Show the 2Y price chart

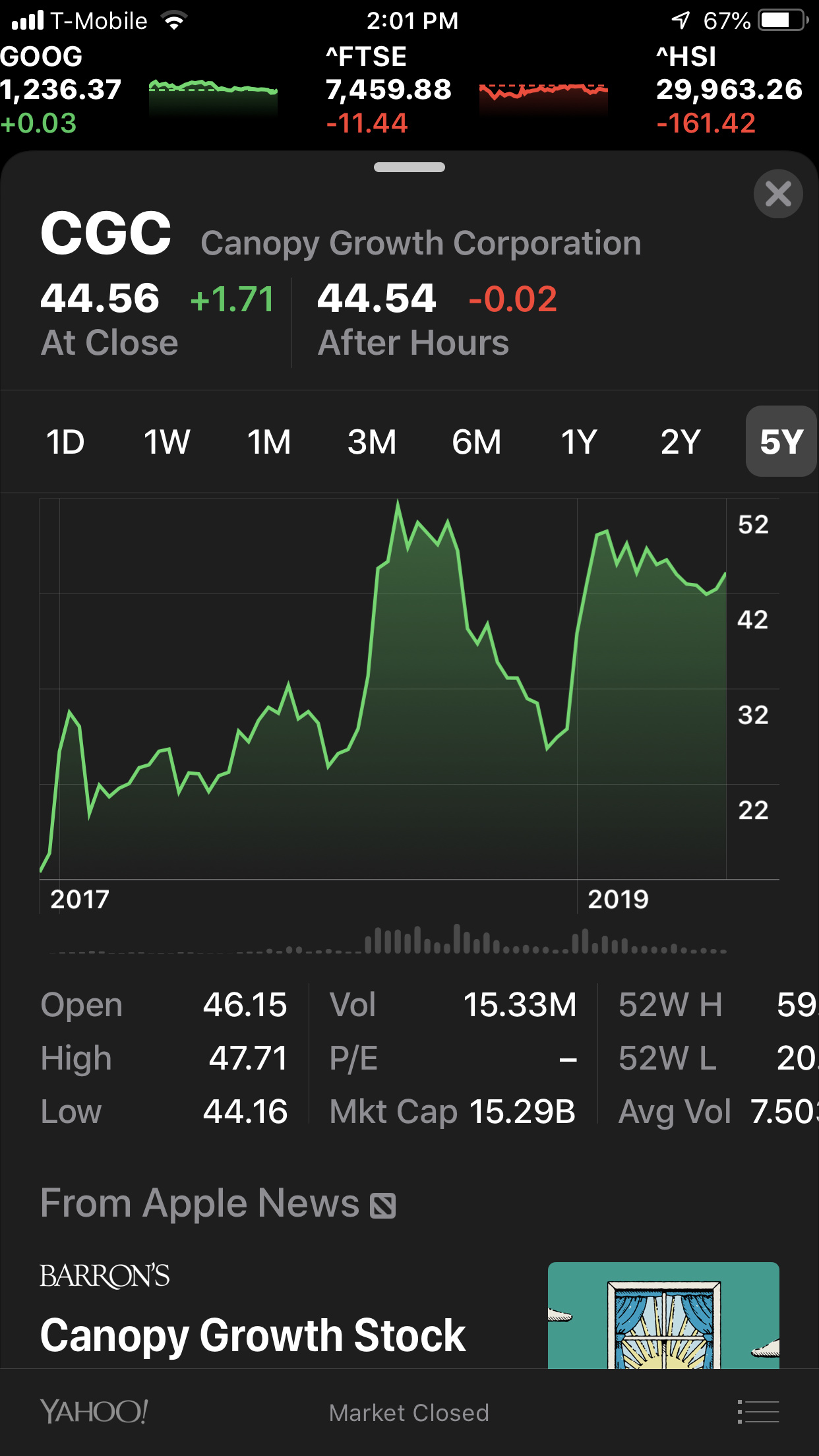click(x=680, y=442)
